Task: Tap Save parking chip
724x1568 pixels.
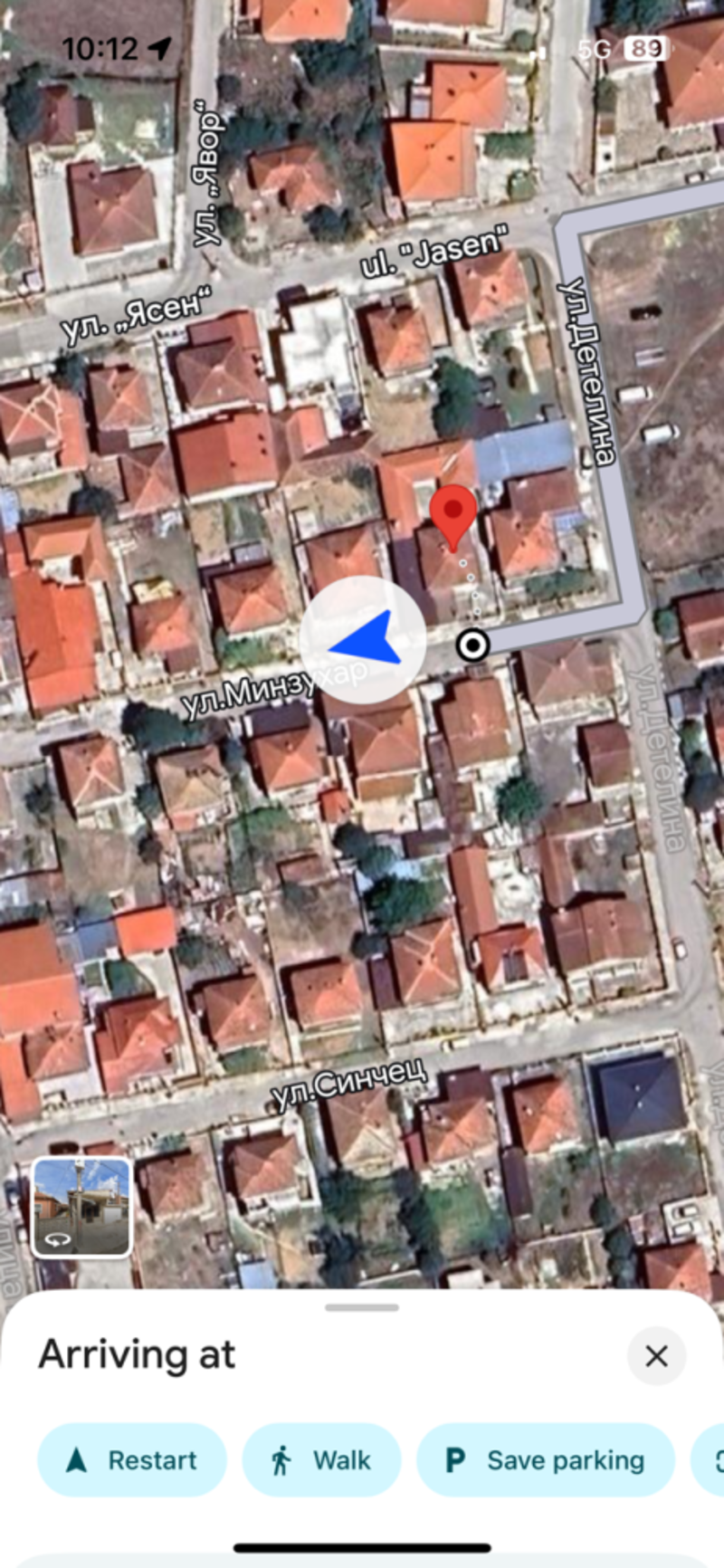Action: click(x=546, y=1459)
